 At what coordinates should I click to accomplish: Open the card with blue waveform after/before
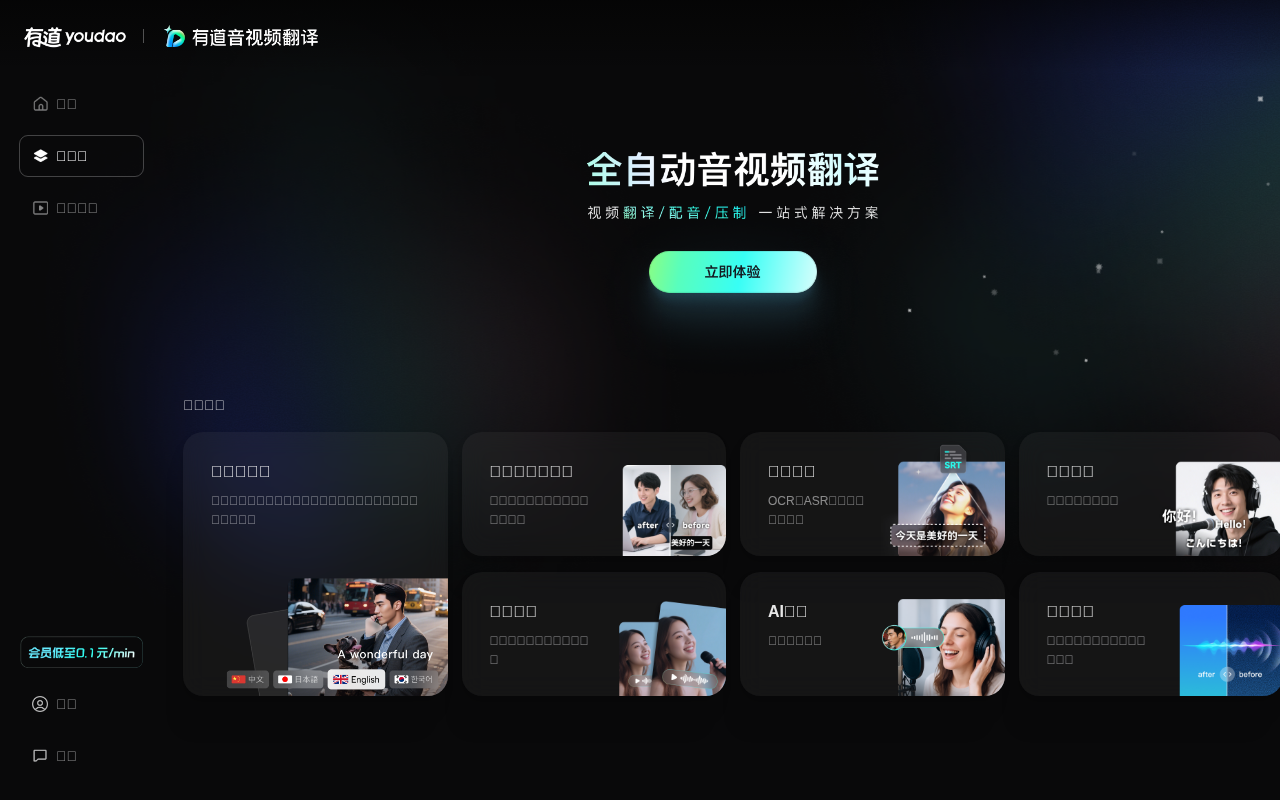(x=1149, y=634)
